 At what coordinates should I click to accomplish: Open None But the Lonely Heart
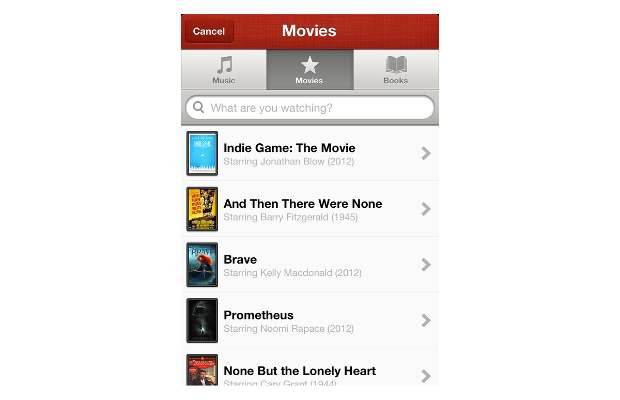(310, 372)
